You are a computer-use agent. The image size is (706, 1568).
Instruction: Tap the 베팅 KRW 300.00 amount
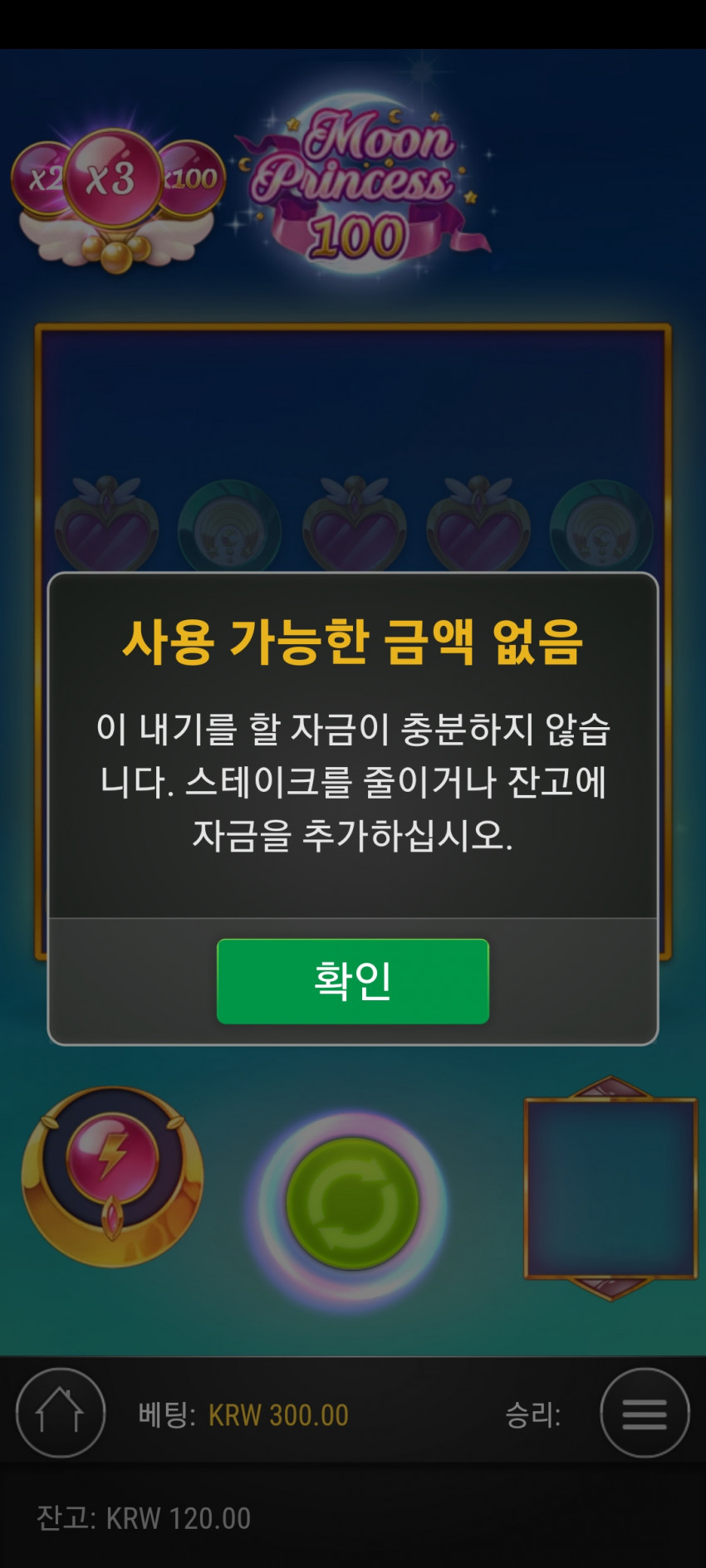tap(277, 1415)
